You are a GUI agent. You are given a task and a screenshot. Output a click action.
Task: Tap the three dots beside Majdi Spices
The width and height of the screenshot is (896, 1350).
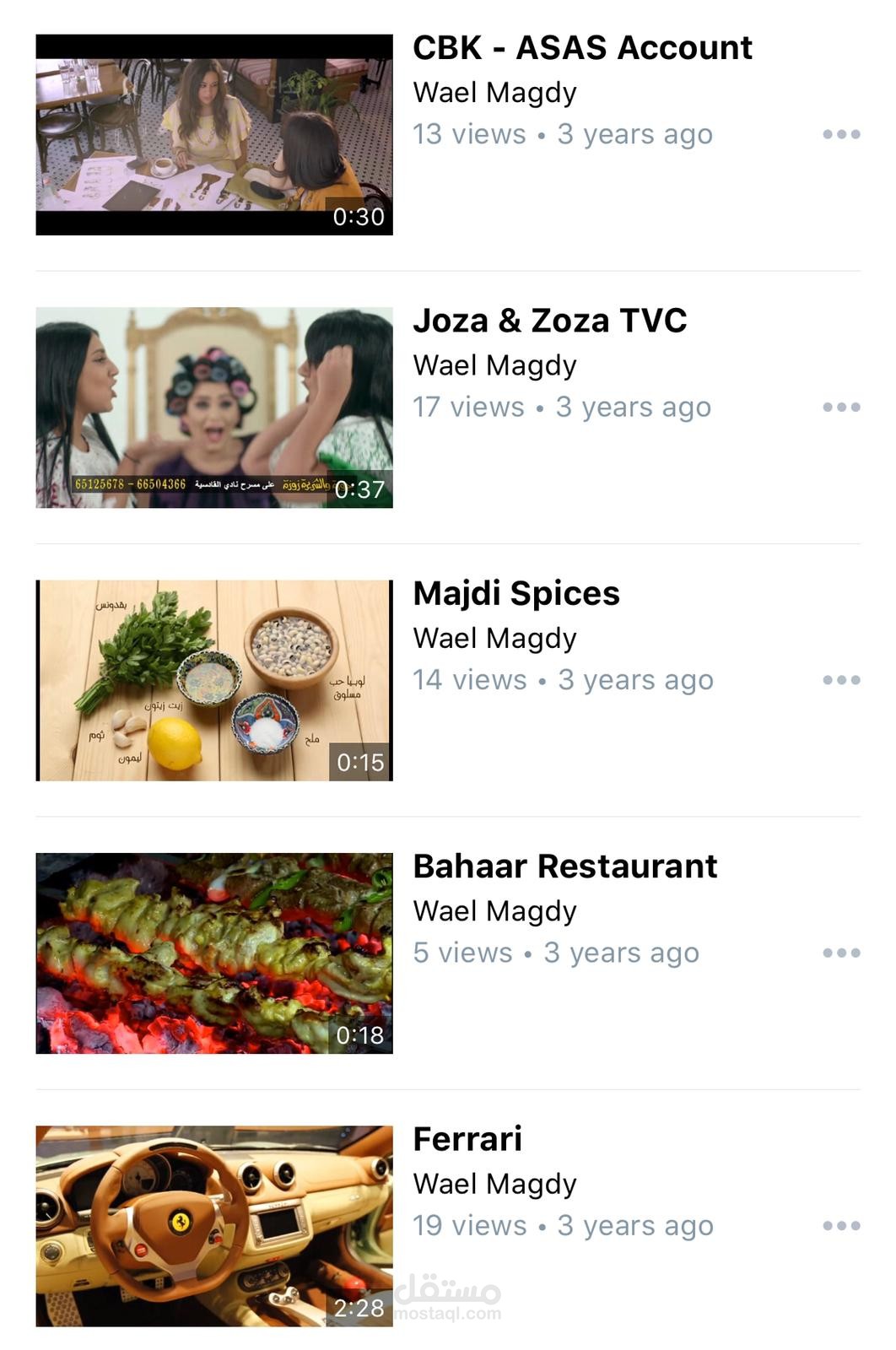[x=841, y=680]
